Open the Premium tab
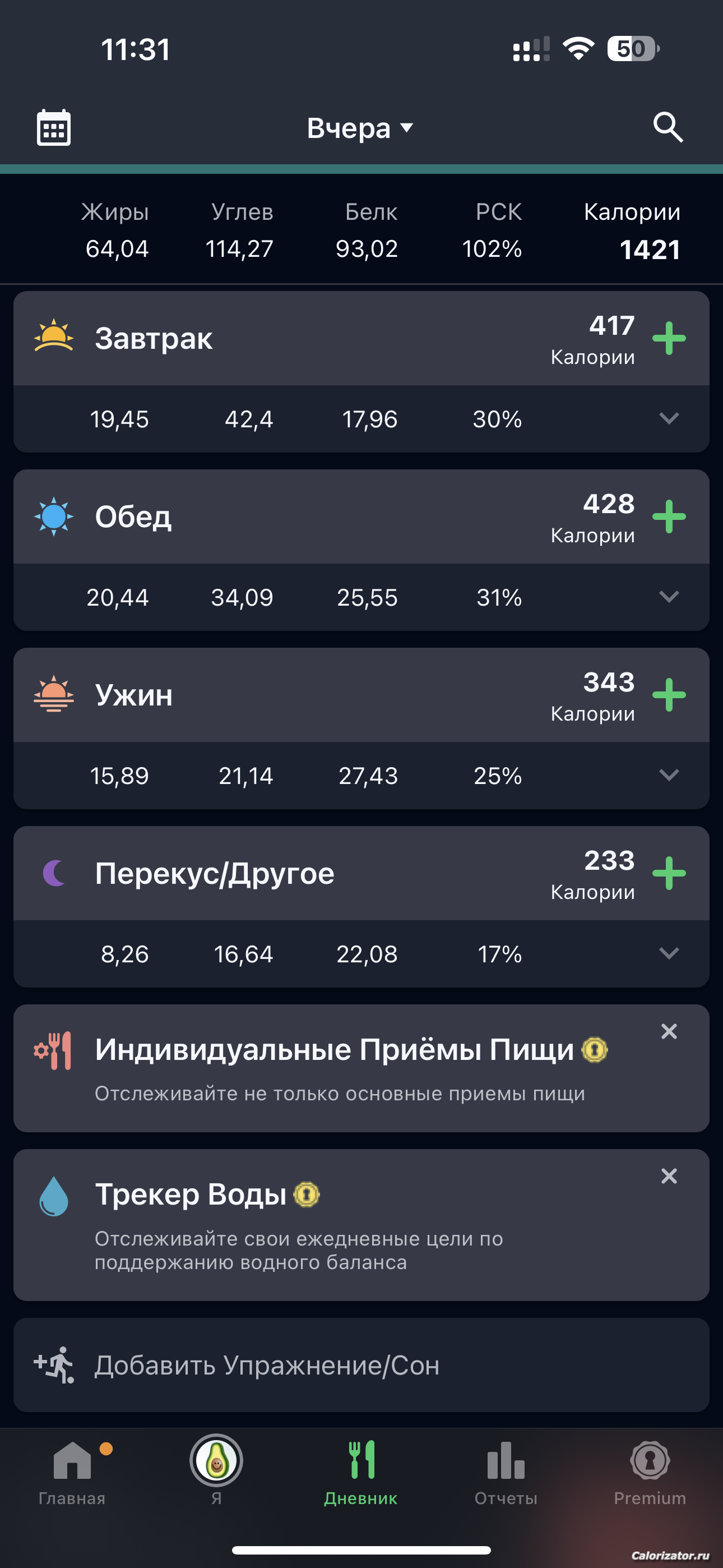The image size is (723, 1568). pos(650,1473)
